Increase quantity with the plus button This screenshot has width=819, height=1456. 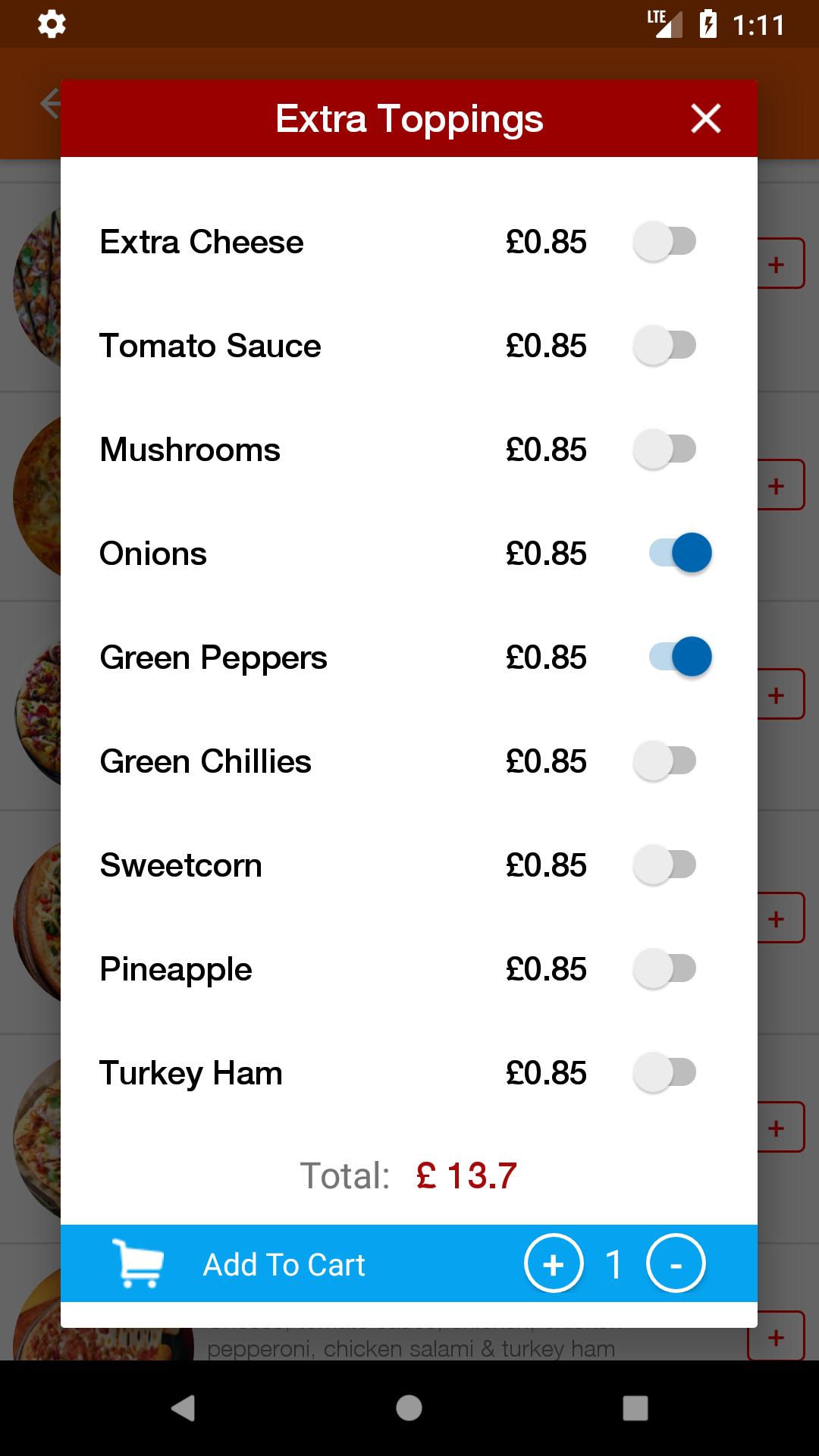554,1263
